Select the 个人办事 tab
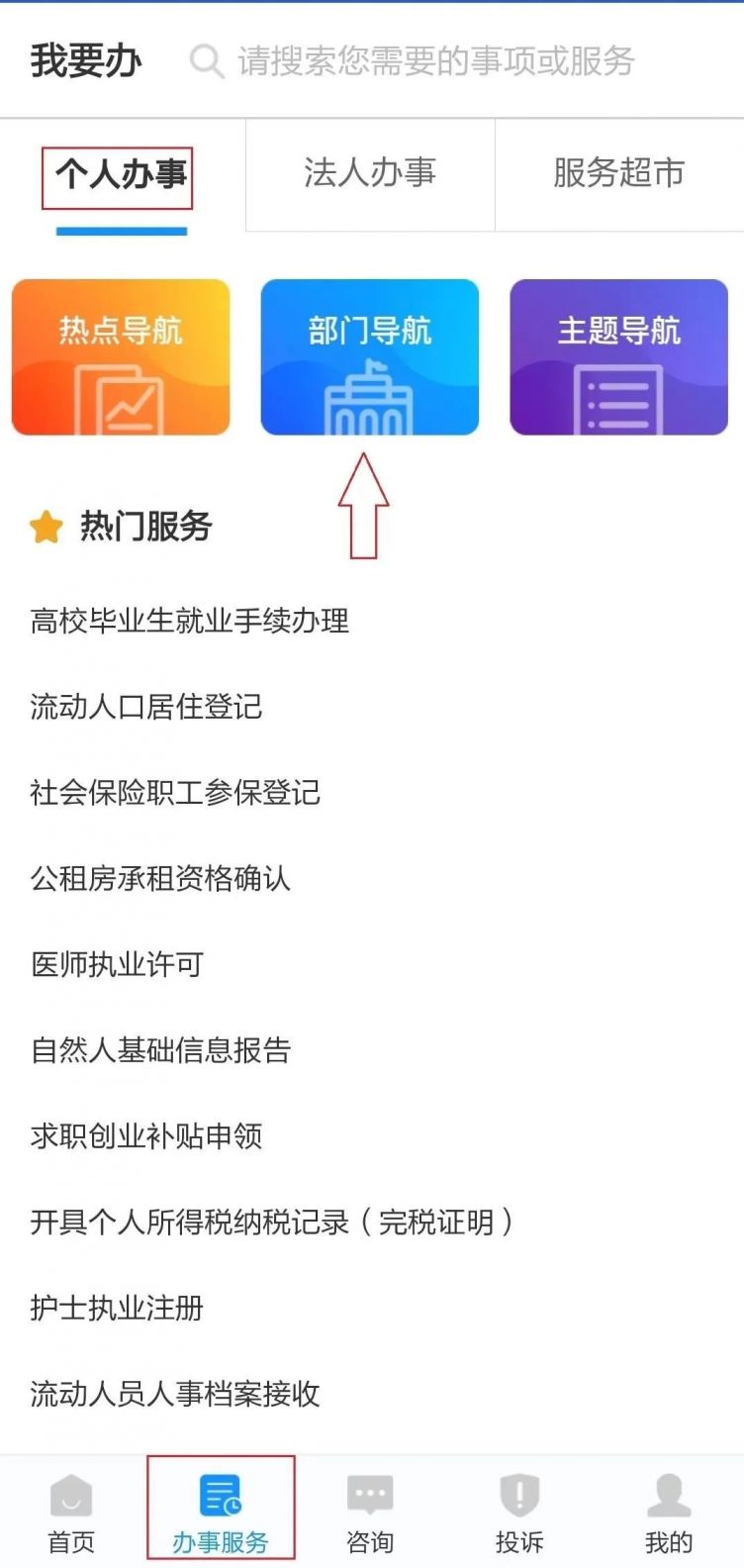The image size is (744, 1568). pos(122,176)
